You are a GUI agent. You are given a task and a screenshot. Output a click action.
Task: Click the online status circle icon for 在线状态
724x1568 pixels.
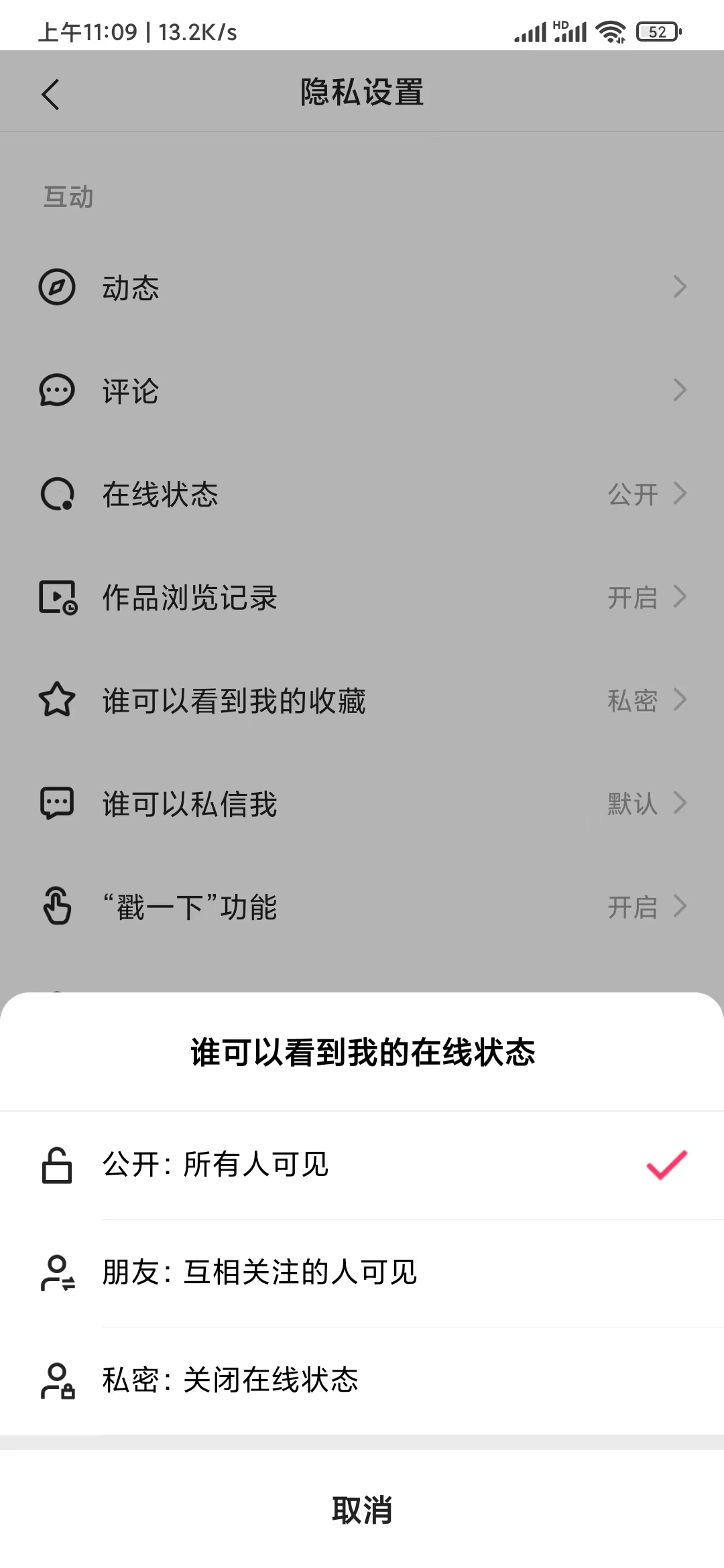pos(57,494)
